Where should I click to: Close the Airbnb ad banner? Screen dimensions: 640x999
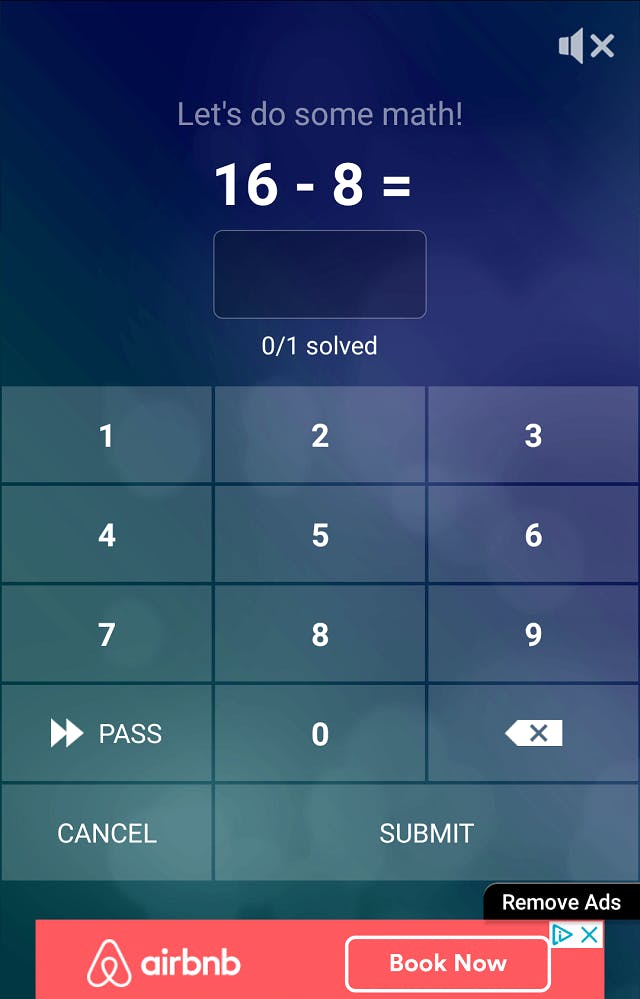pos(590,935)
